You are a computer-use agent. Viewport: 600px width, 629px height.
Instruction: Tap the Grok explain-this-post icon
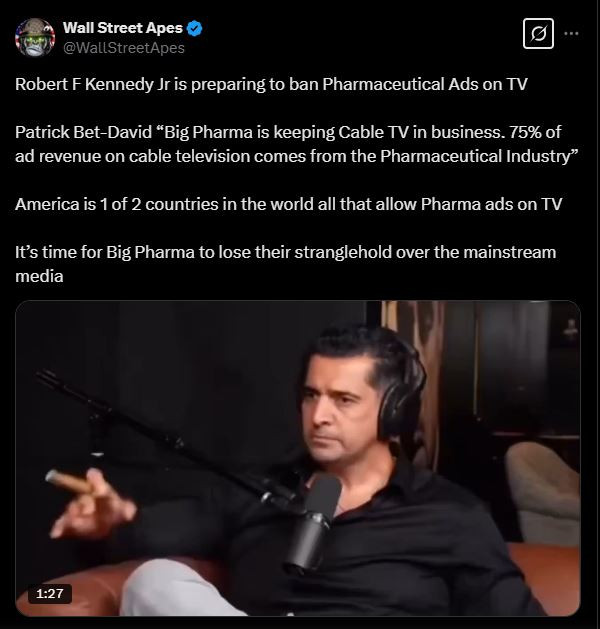539,35
